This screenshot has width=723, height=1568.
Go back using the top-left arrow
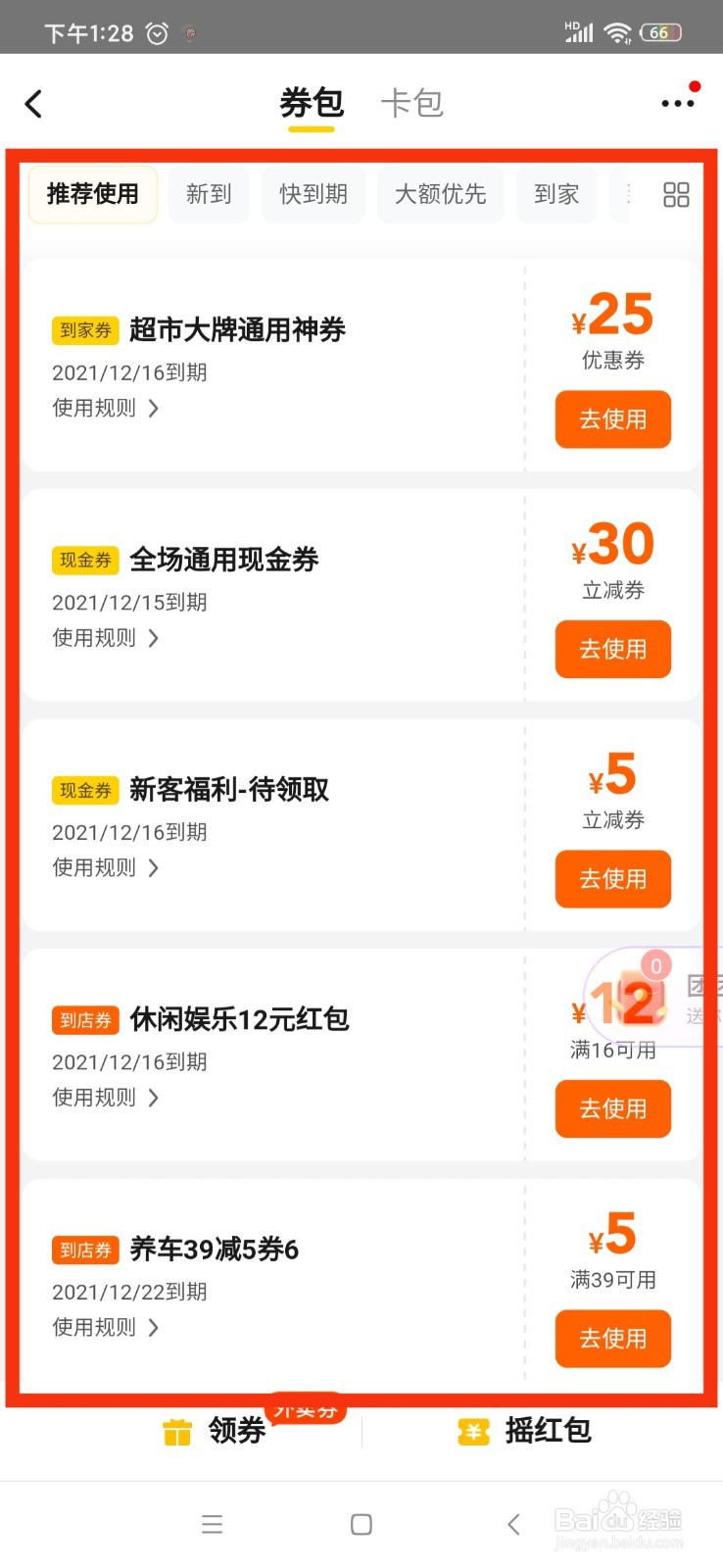point(34,104)
